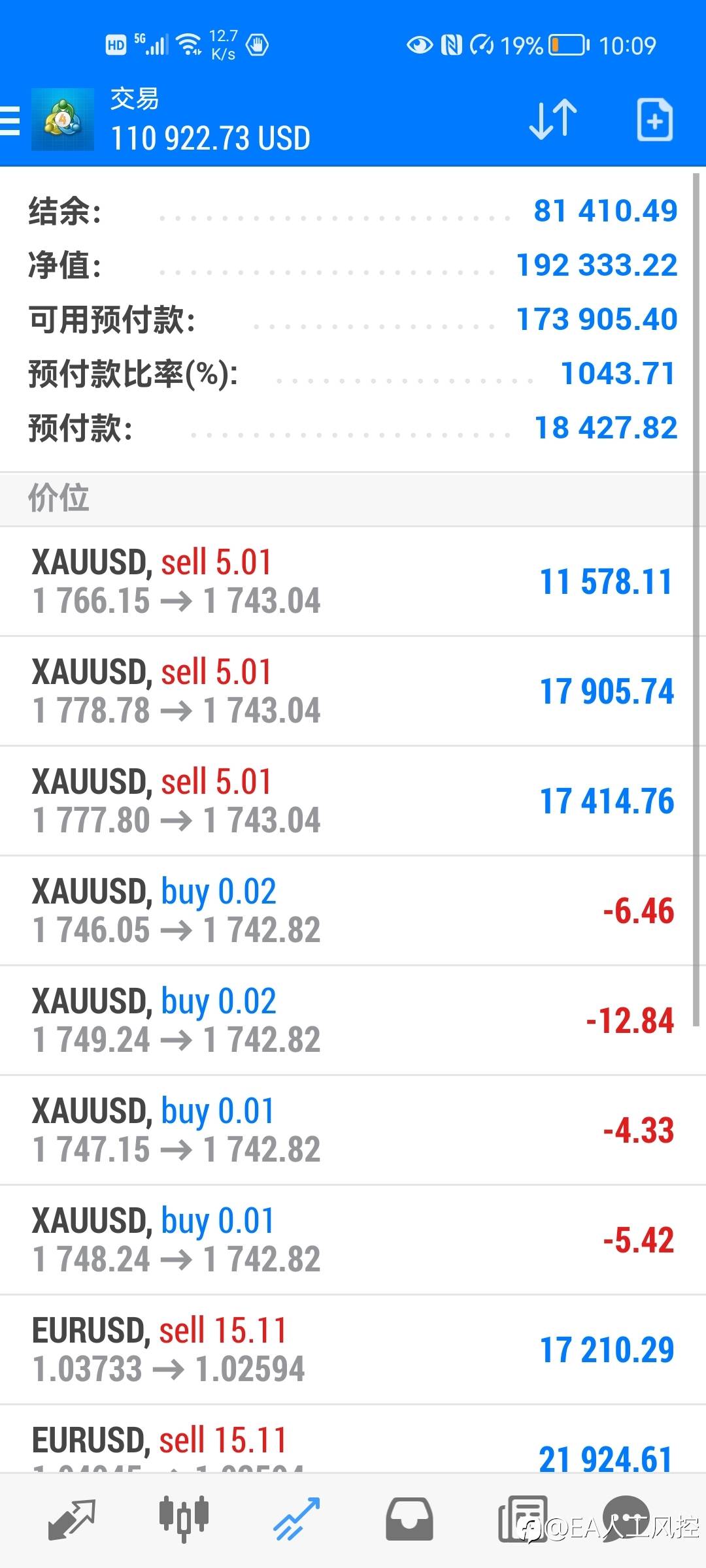
Task: Open XAUUSD buy 0.01 position at 1 748.24
Action: [346, 1240]
